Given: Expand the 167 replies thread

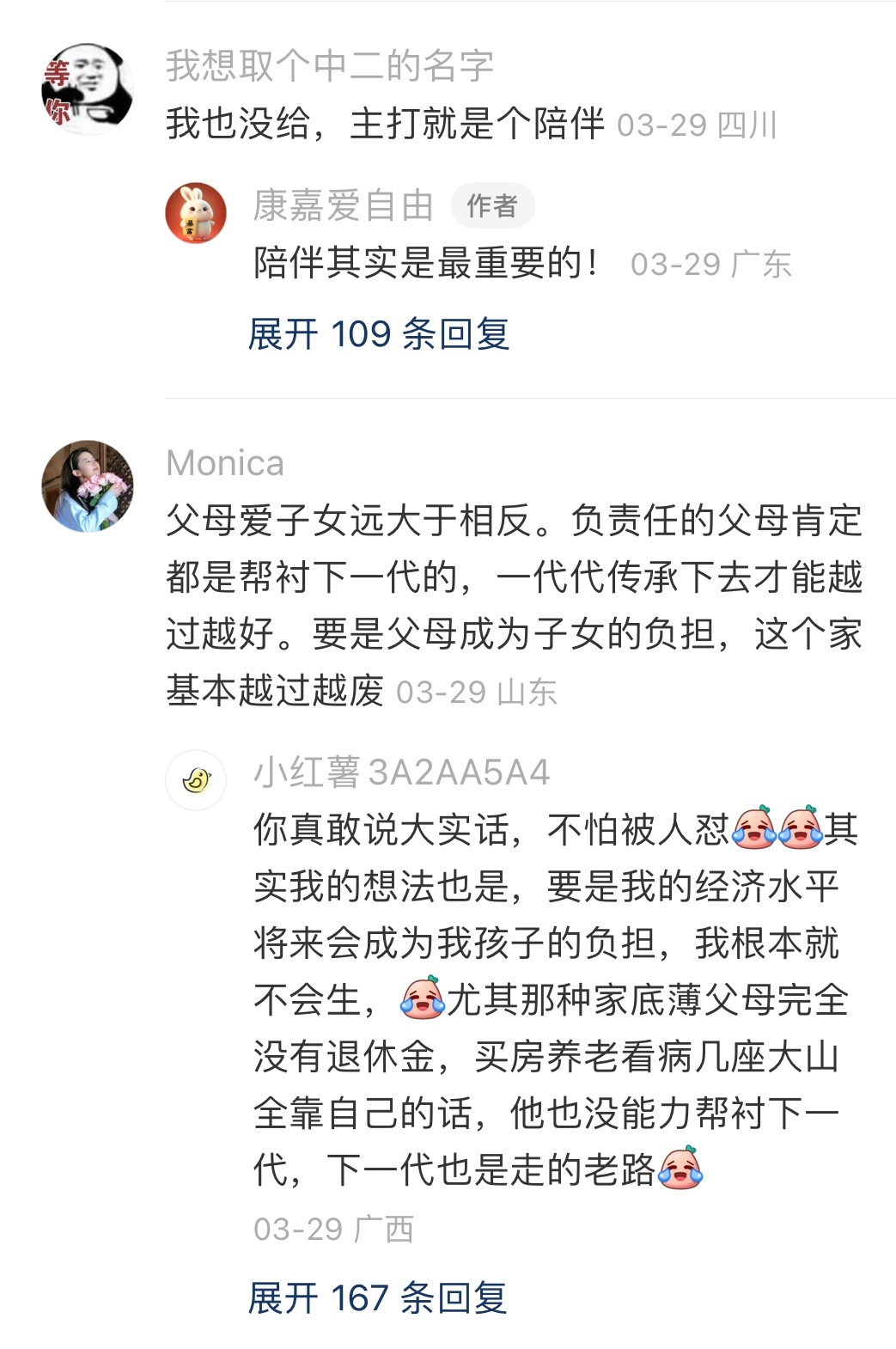Looking at the screenshot, I should 376,1297.
